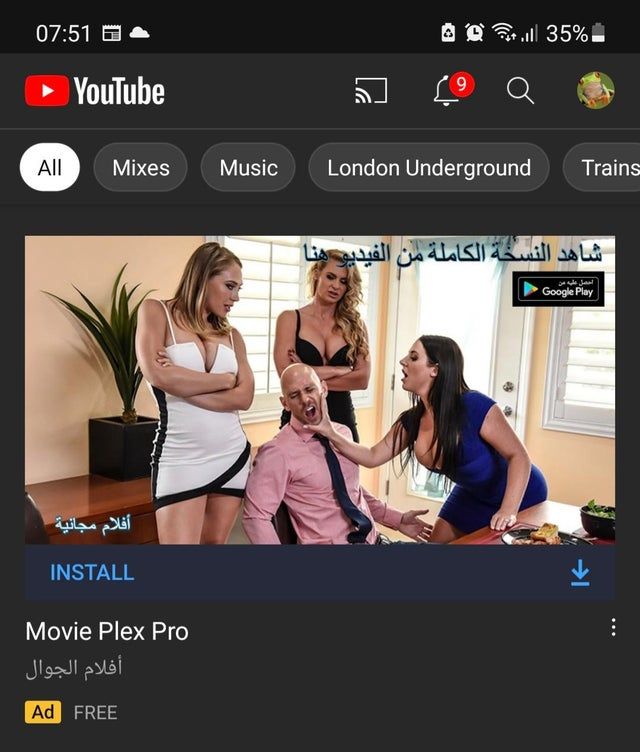
Task: Tap INSTALL on the ad
Action: pyautogui.click(x=92, y=573)
